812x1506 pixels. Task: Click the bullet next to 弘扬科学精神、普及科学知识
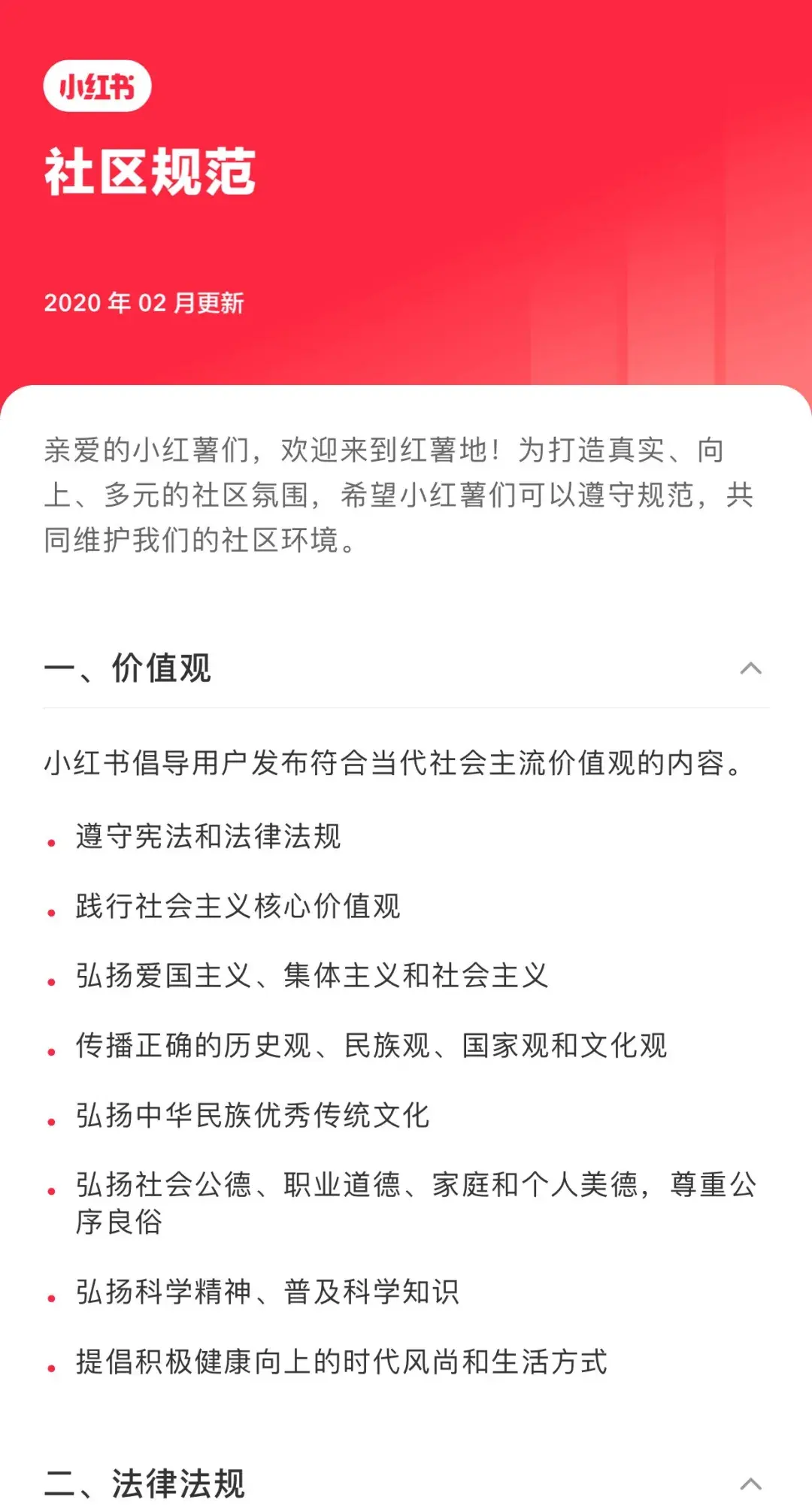51,1296
